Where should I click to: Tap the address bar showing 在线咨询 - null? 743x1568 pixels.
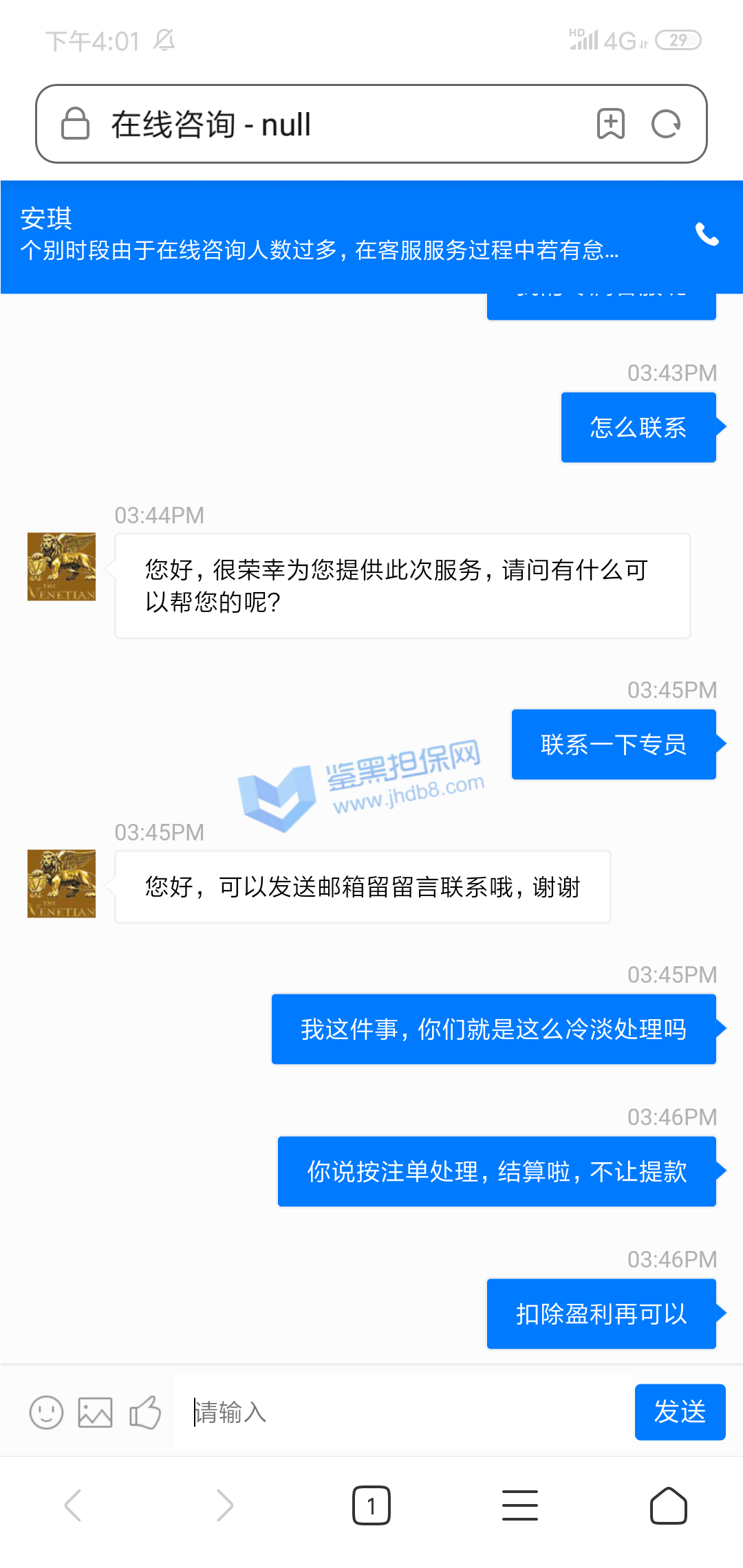pos(330,124)
